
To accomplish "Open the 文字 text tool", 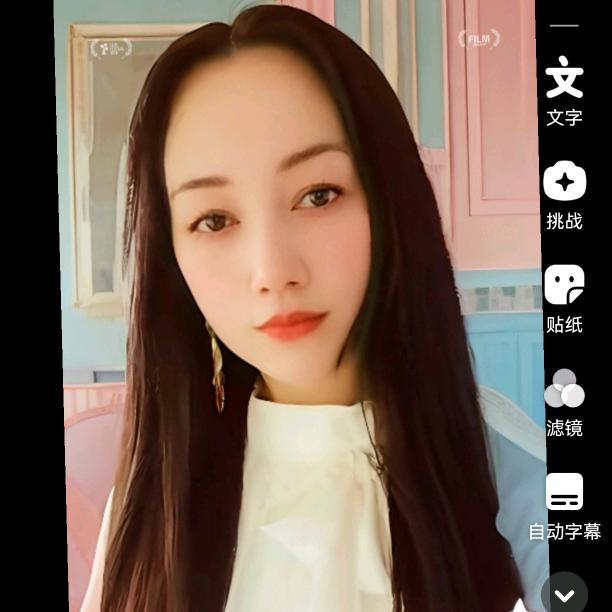I will click(564, 91).
